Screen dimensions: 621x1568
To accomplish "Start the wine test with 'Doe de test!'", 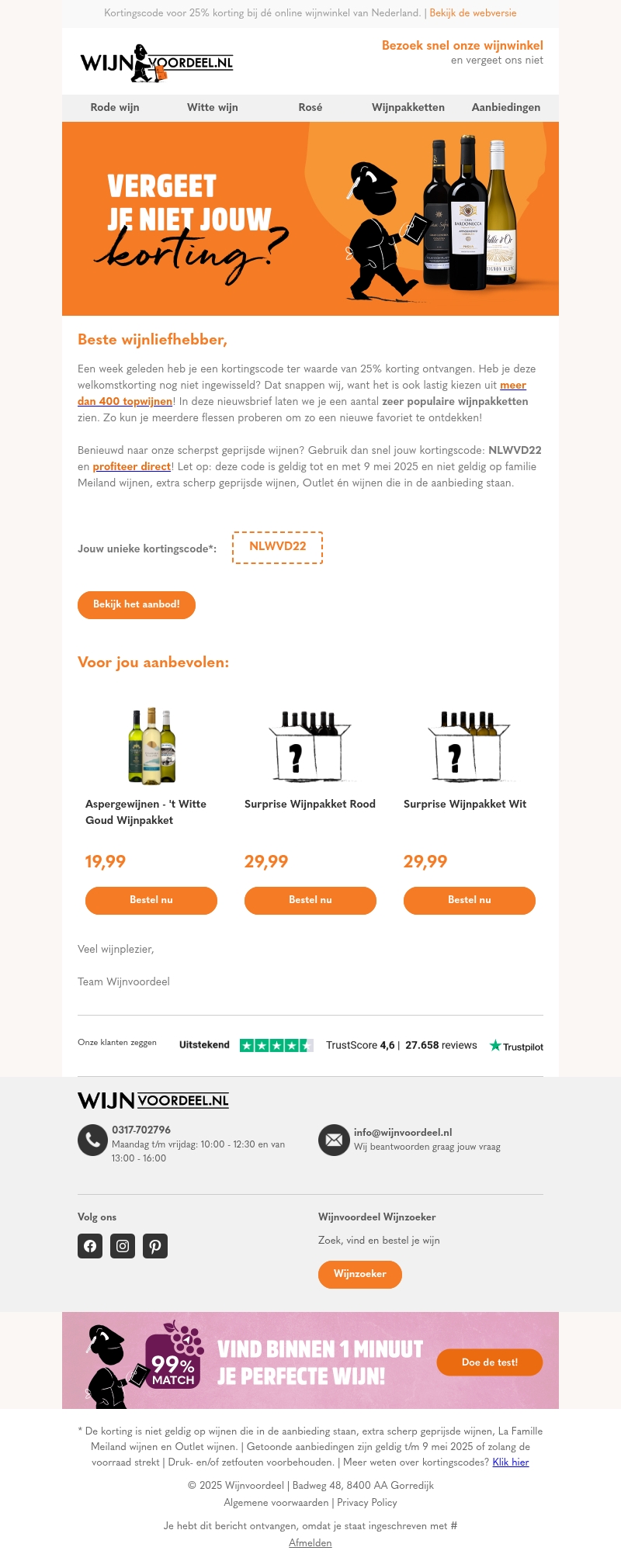I will click(489, 1362).
